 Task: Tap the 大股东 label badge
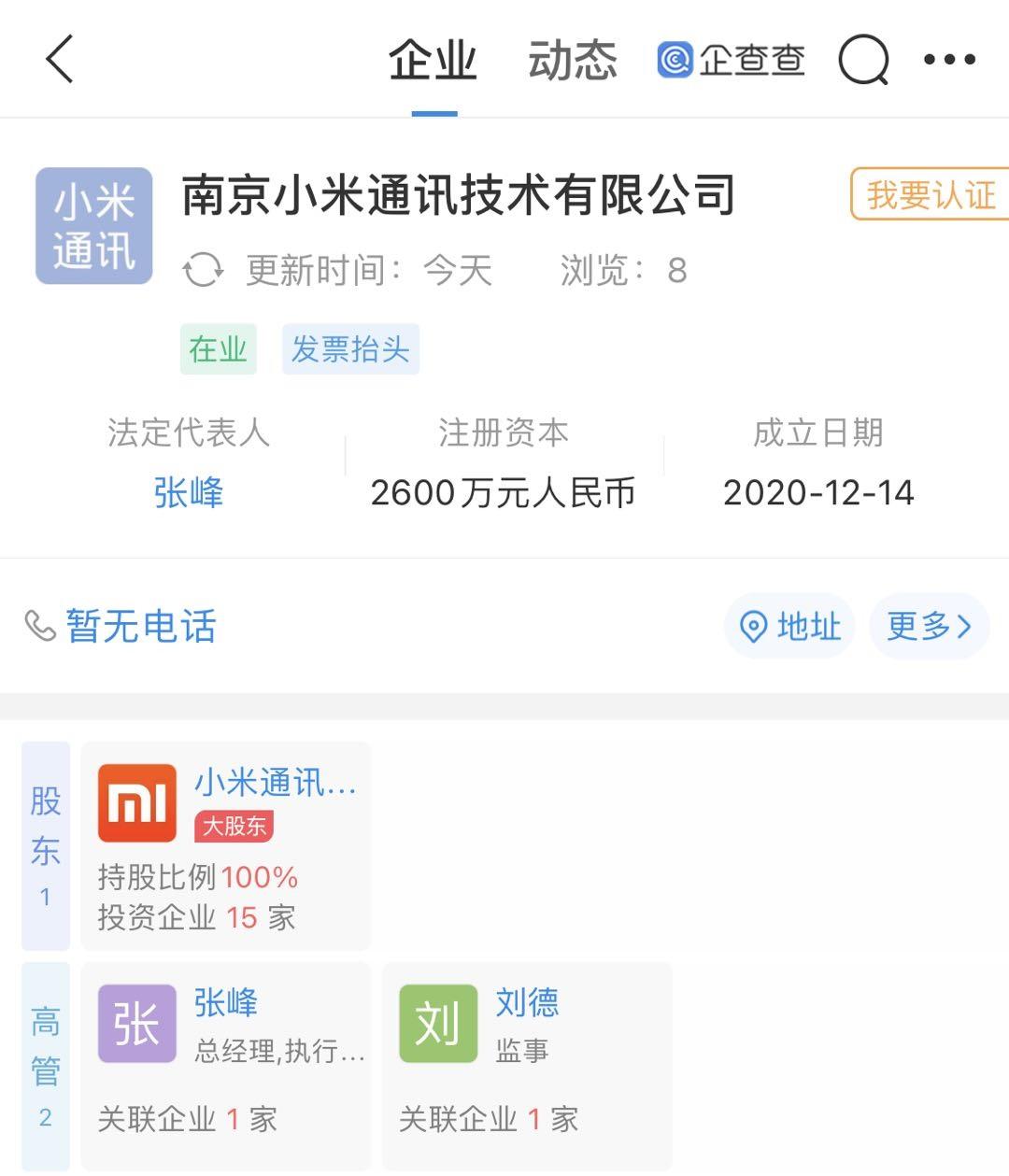[x=233, y=827]
